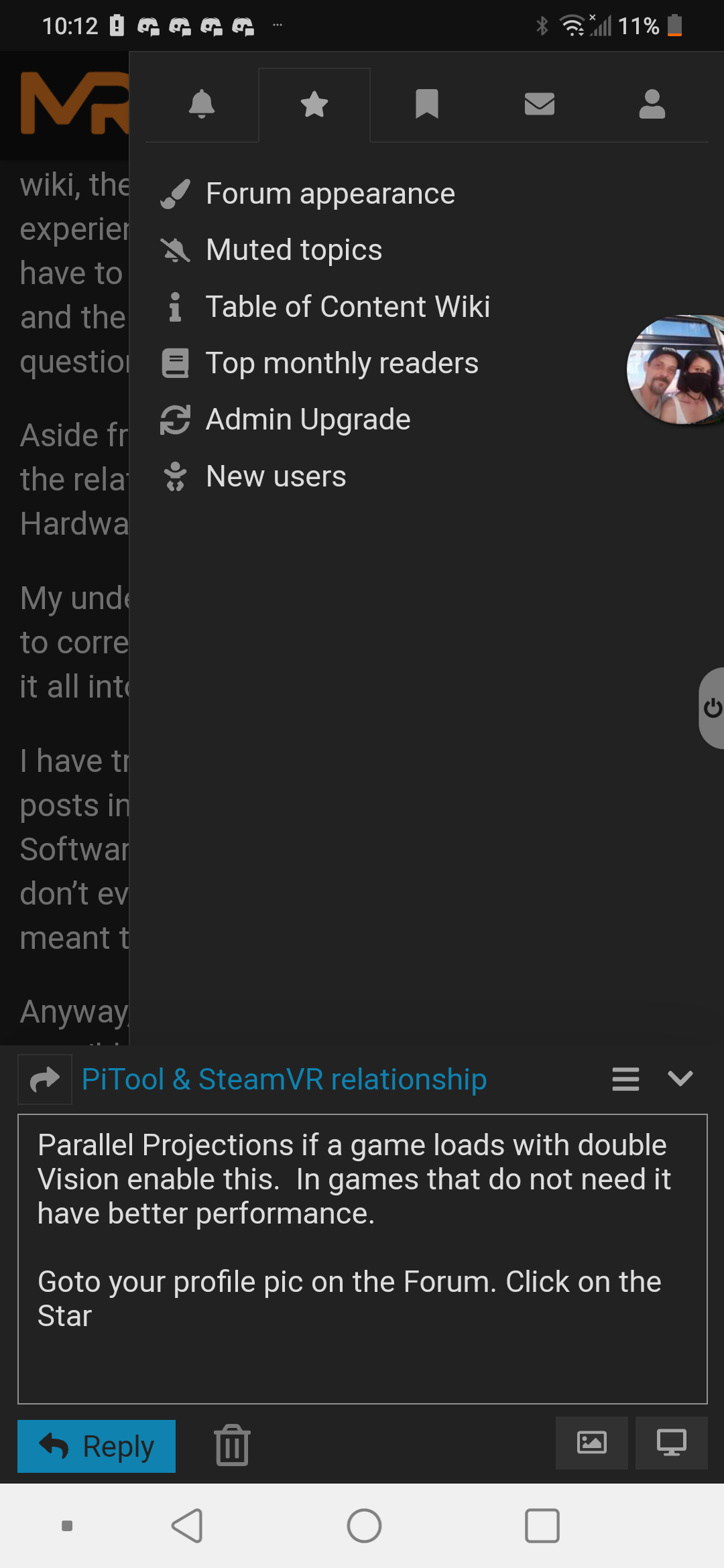
Task: Open the notifications bell tab
Action: click(202, 105)
